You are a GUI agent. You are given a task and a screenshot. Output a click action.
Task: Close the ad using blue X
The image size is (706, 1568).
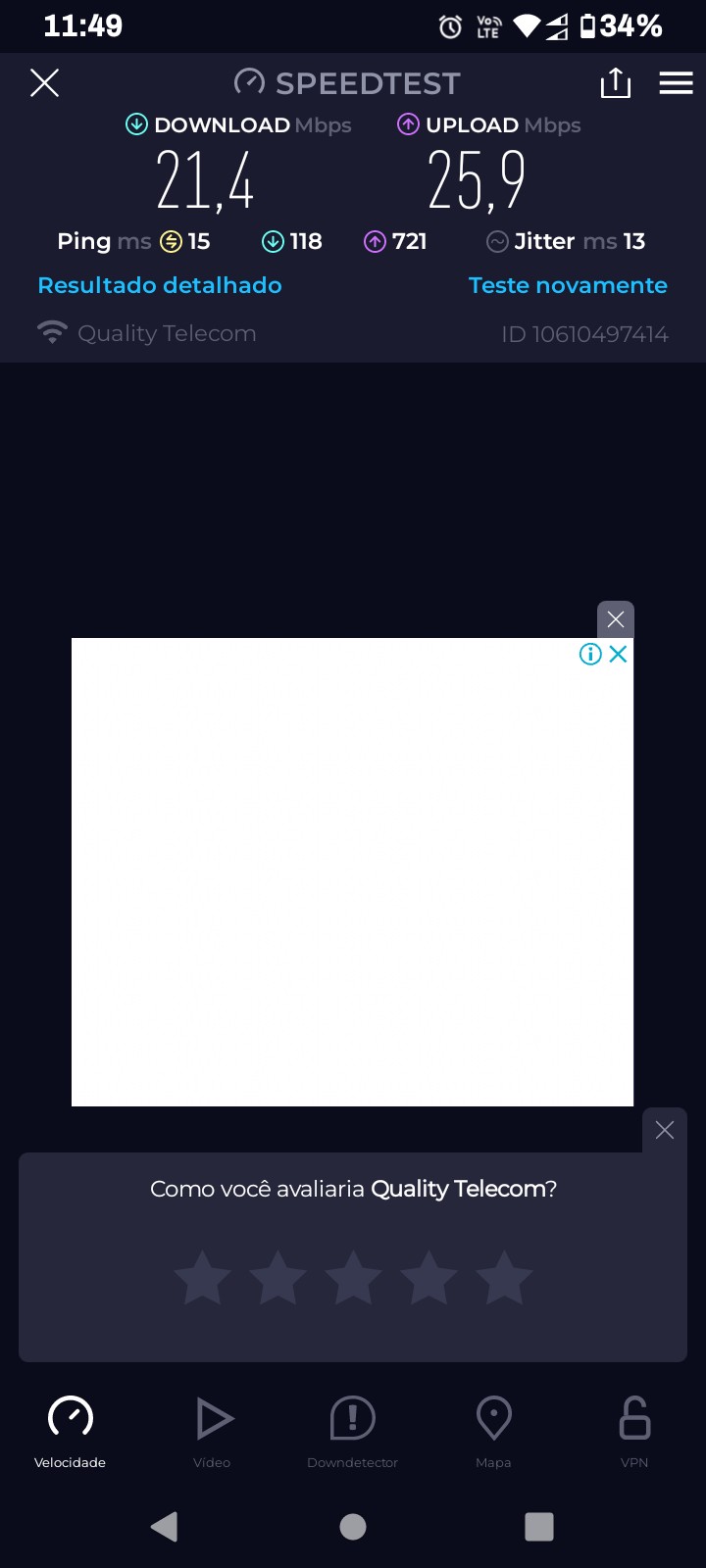coord(619,654)
